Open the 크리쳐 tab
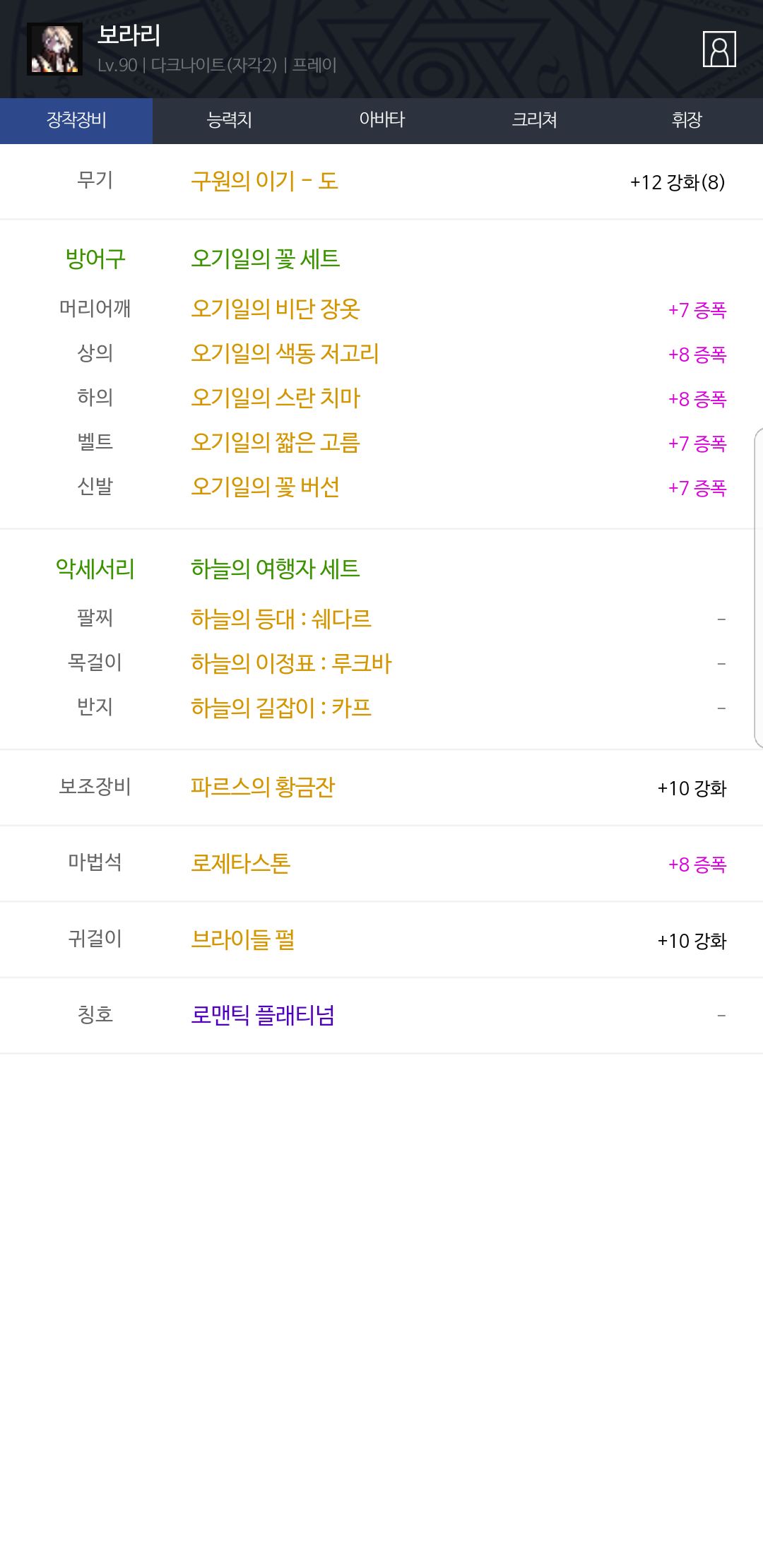The height and width of the screenshot is (1568, 763). click(534, 120)
